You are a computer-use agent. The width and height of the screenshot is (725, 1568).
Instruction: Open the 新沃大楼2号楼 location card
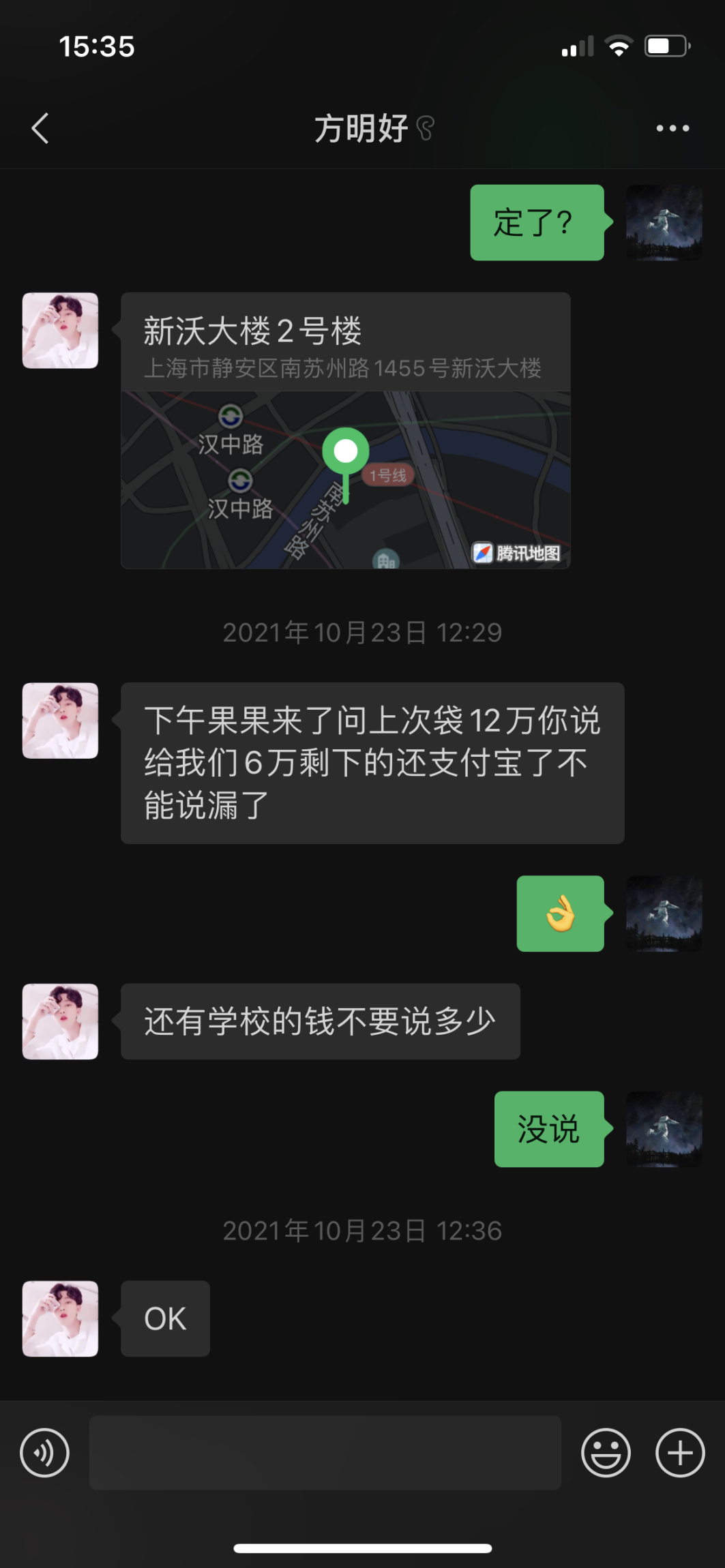coord(345,430)
